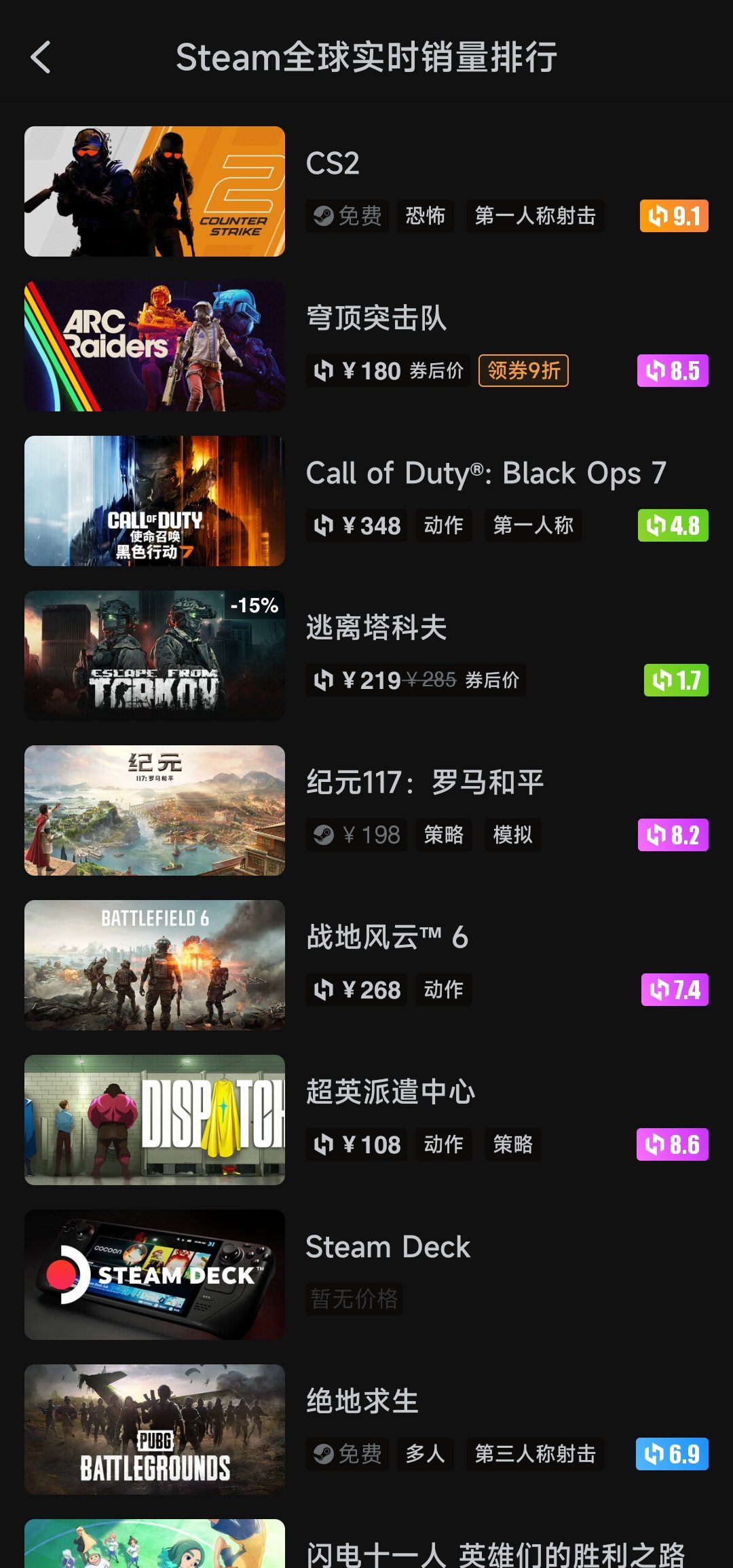Open 闪电十一人 英雄们的胜利之路 entry

click(495, 1553)
